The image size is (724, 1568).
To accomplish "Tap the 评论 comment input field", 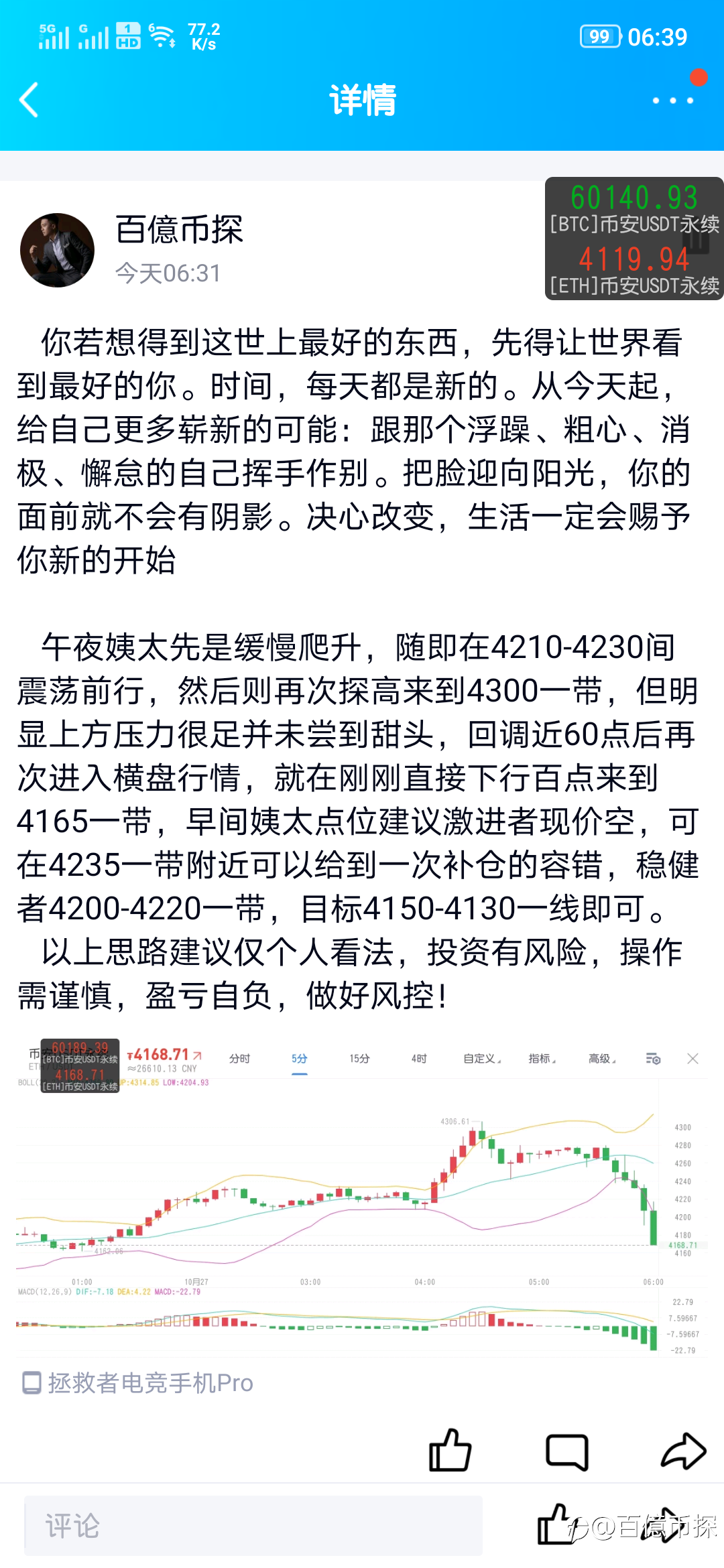I will (253, 1526).
